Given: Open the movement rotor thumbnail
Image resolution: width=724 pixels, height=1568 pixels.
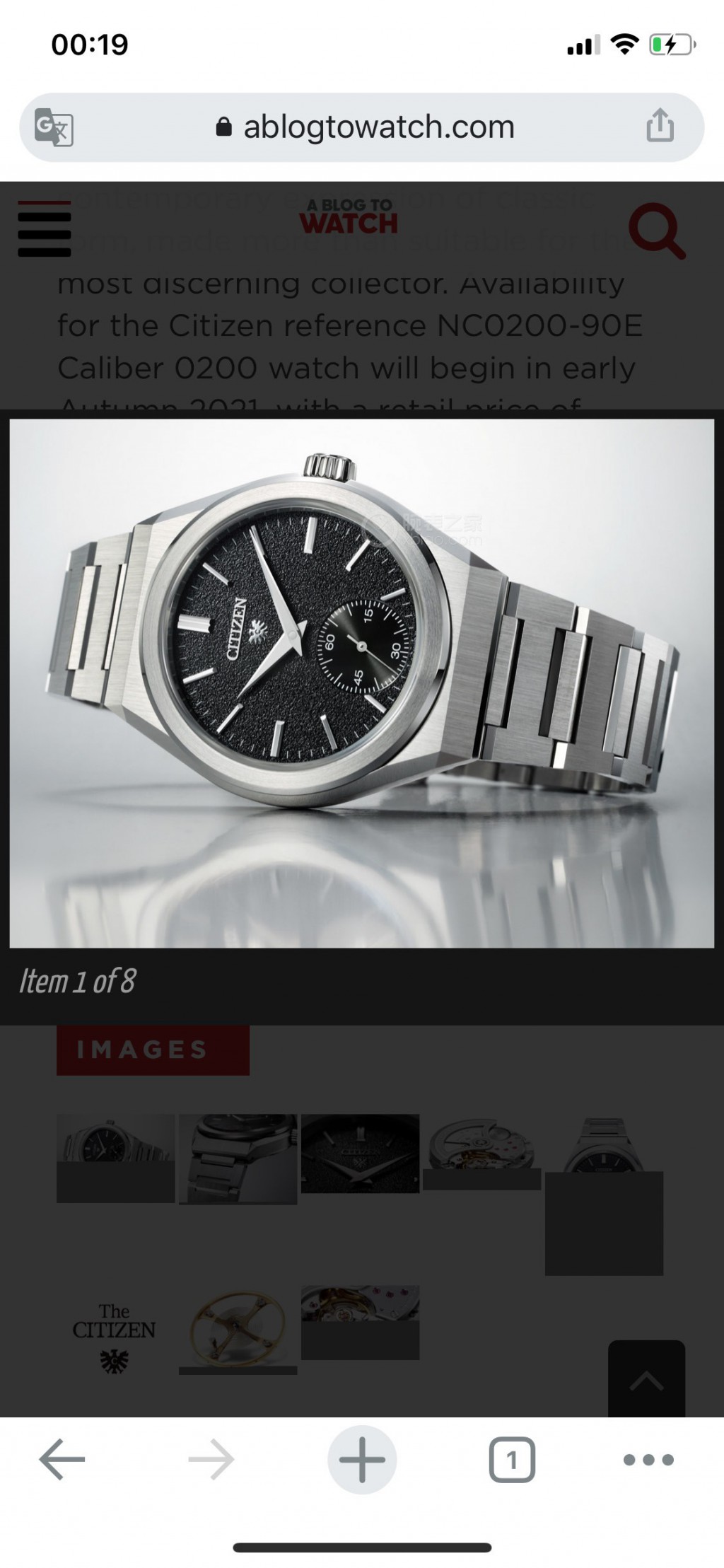Looking at the screenshot, I should (x=481, y=1151).
